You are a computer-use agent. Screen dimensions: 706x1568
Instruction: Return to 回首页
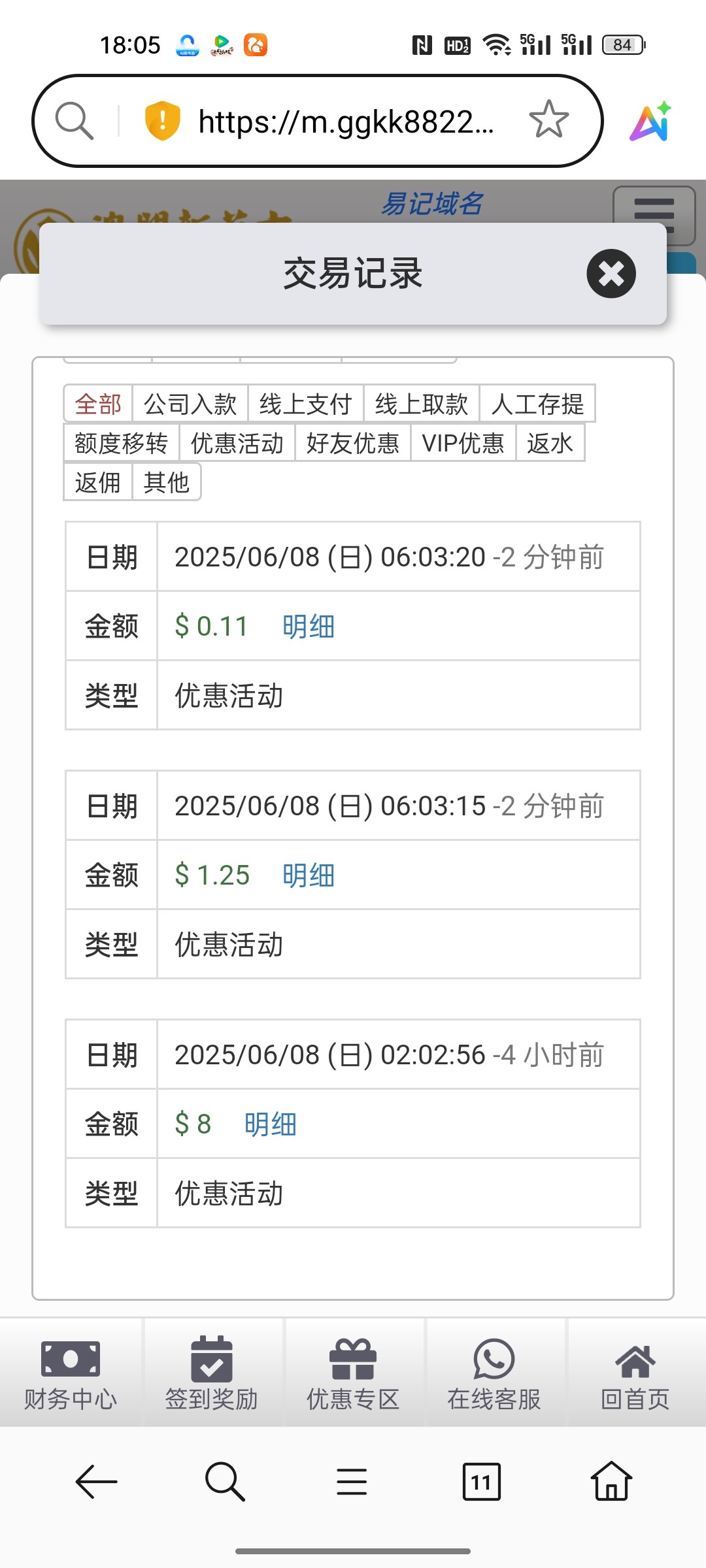635,1373
